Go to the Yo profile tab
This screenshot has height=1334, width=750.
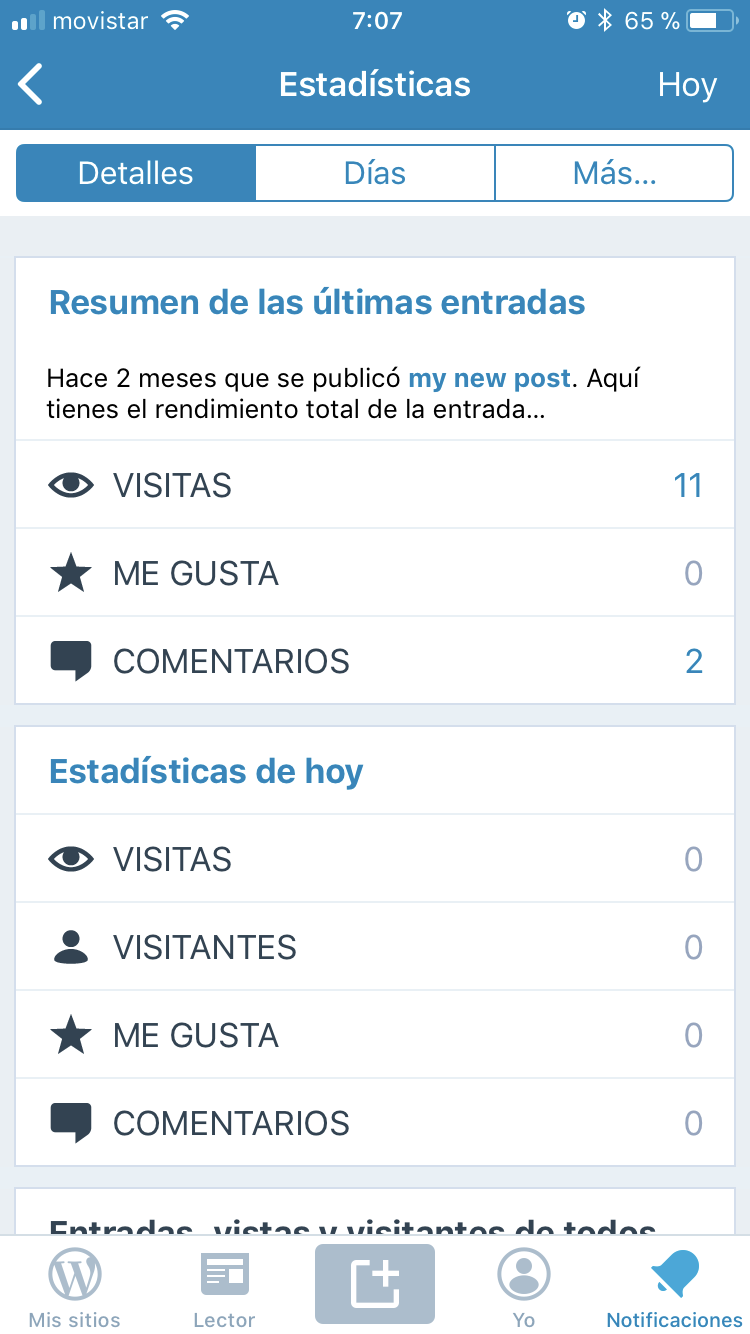[524, 1287]
